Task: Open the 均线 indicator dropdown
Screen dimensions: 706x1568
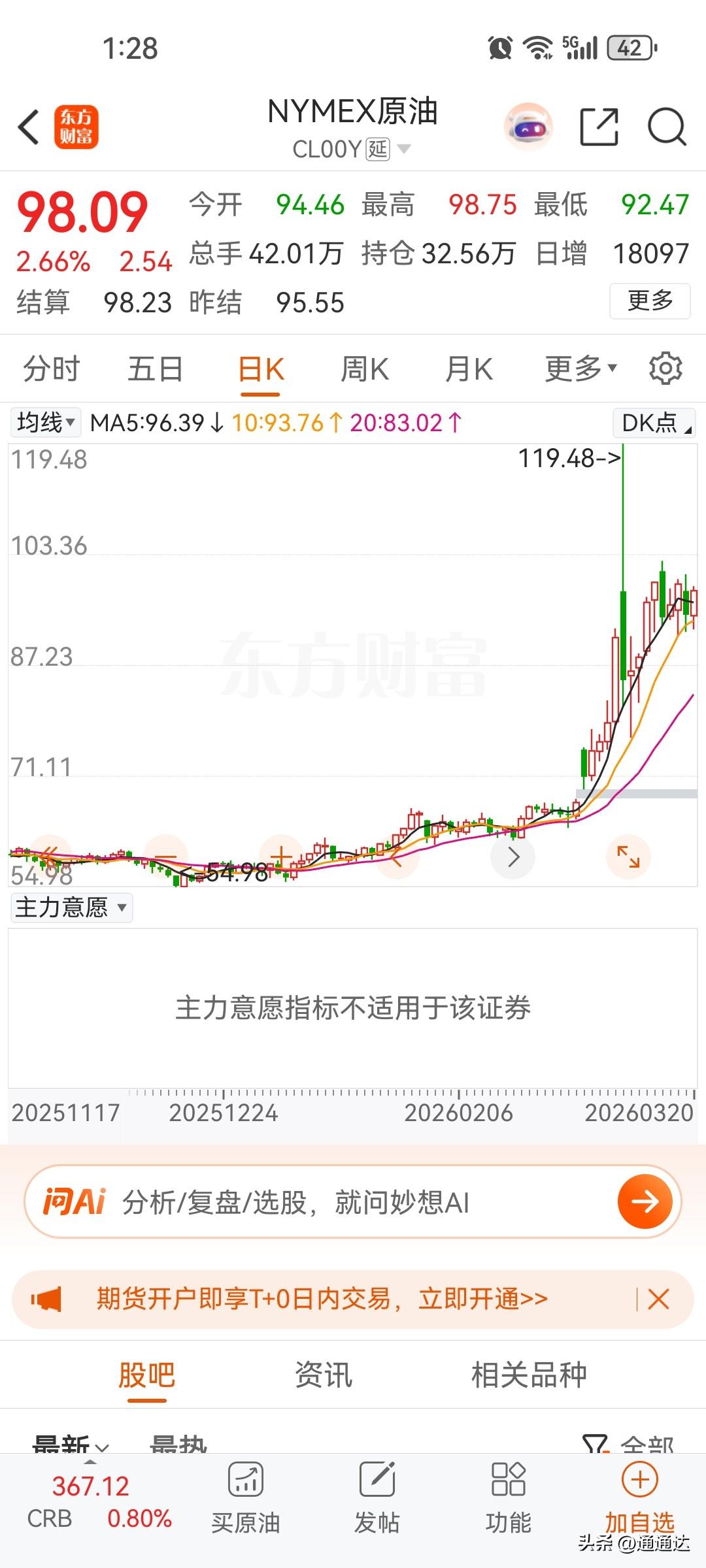Action: coord(46,422)
